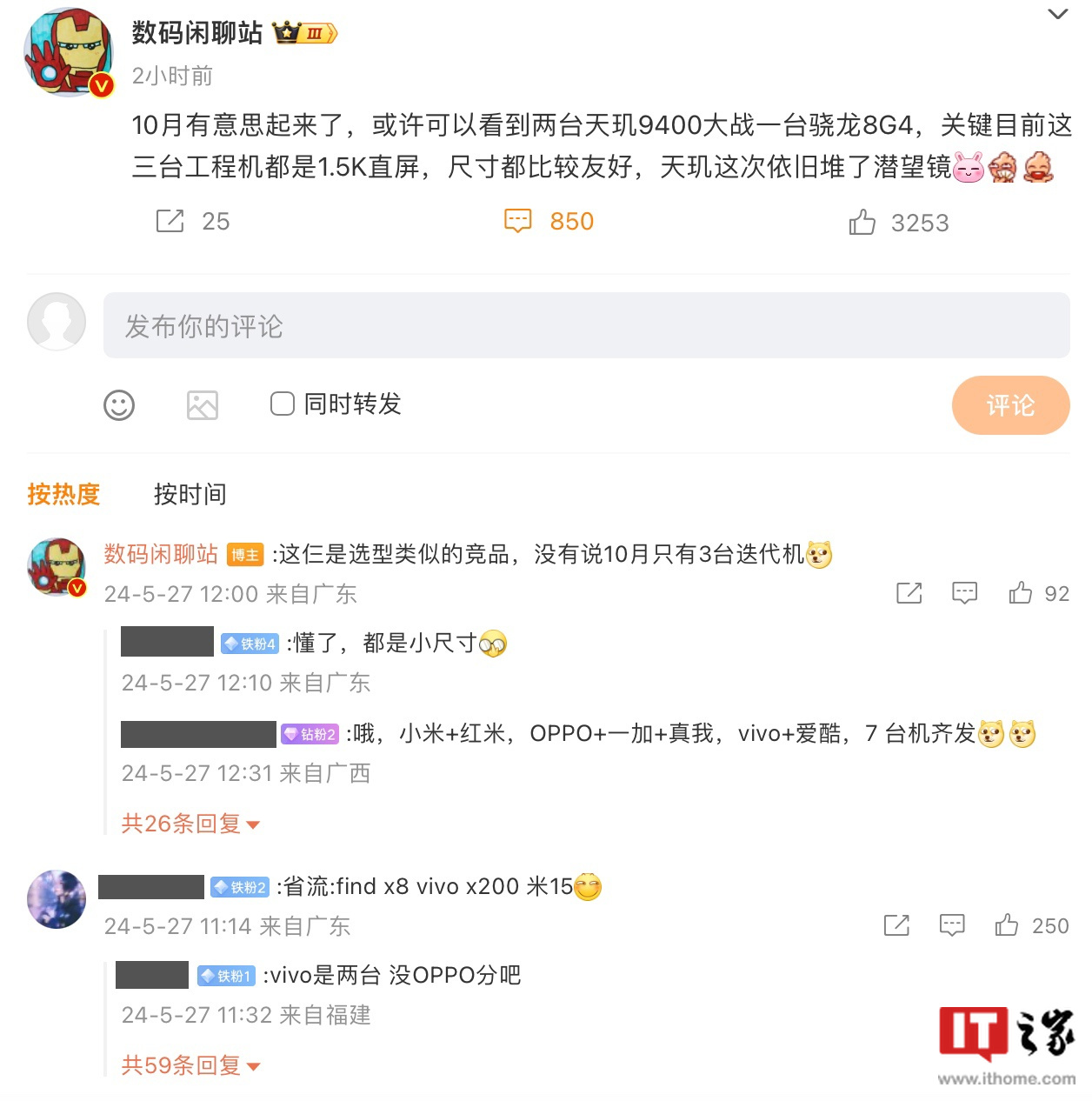Click the repost icon showing 25
This screenshot has width=1092, height=1101.
pos(170,221)
